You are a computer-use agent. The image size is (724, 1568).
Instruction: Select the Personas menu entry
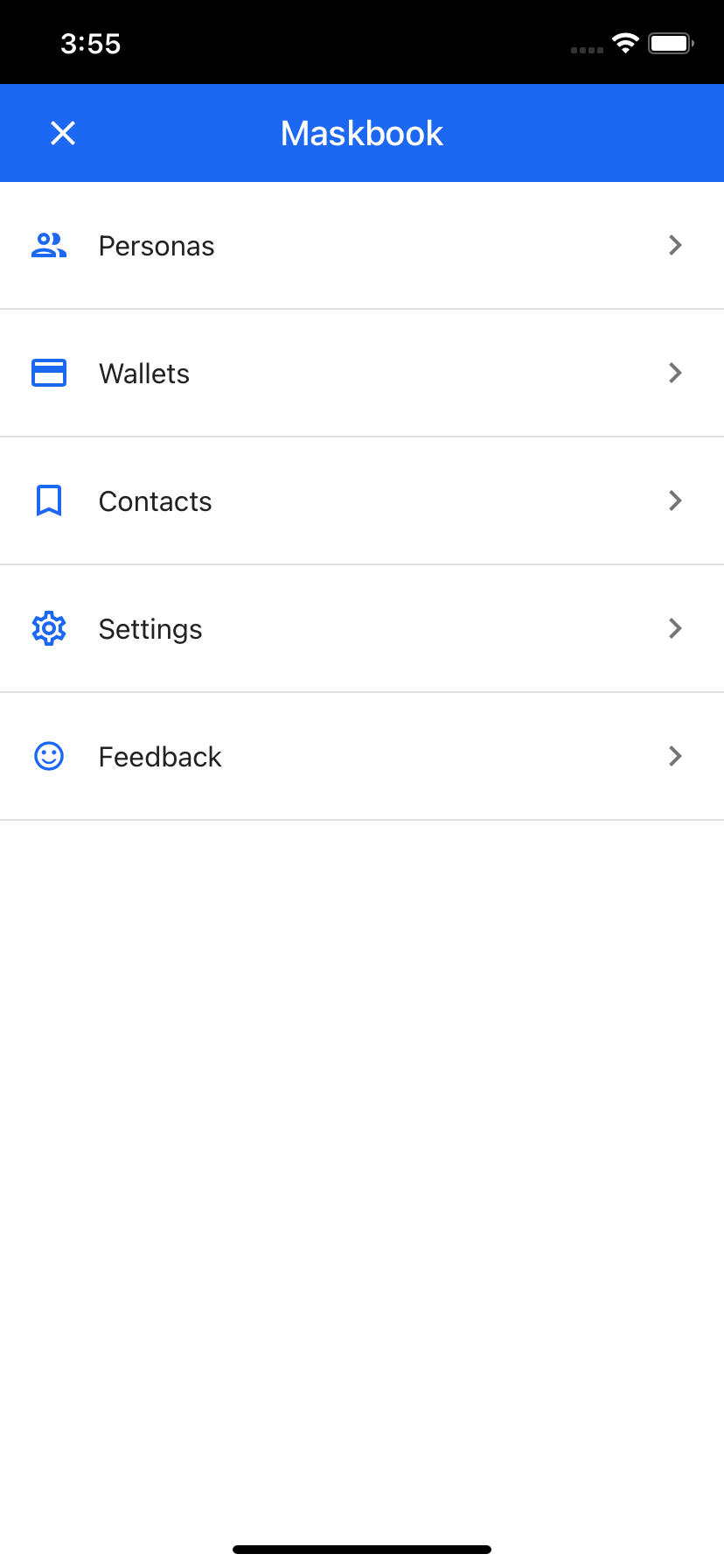click(x=157, y=245)
